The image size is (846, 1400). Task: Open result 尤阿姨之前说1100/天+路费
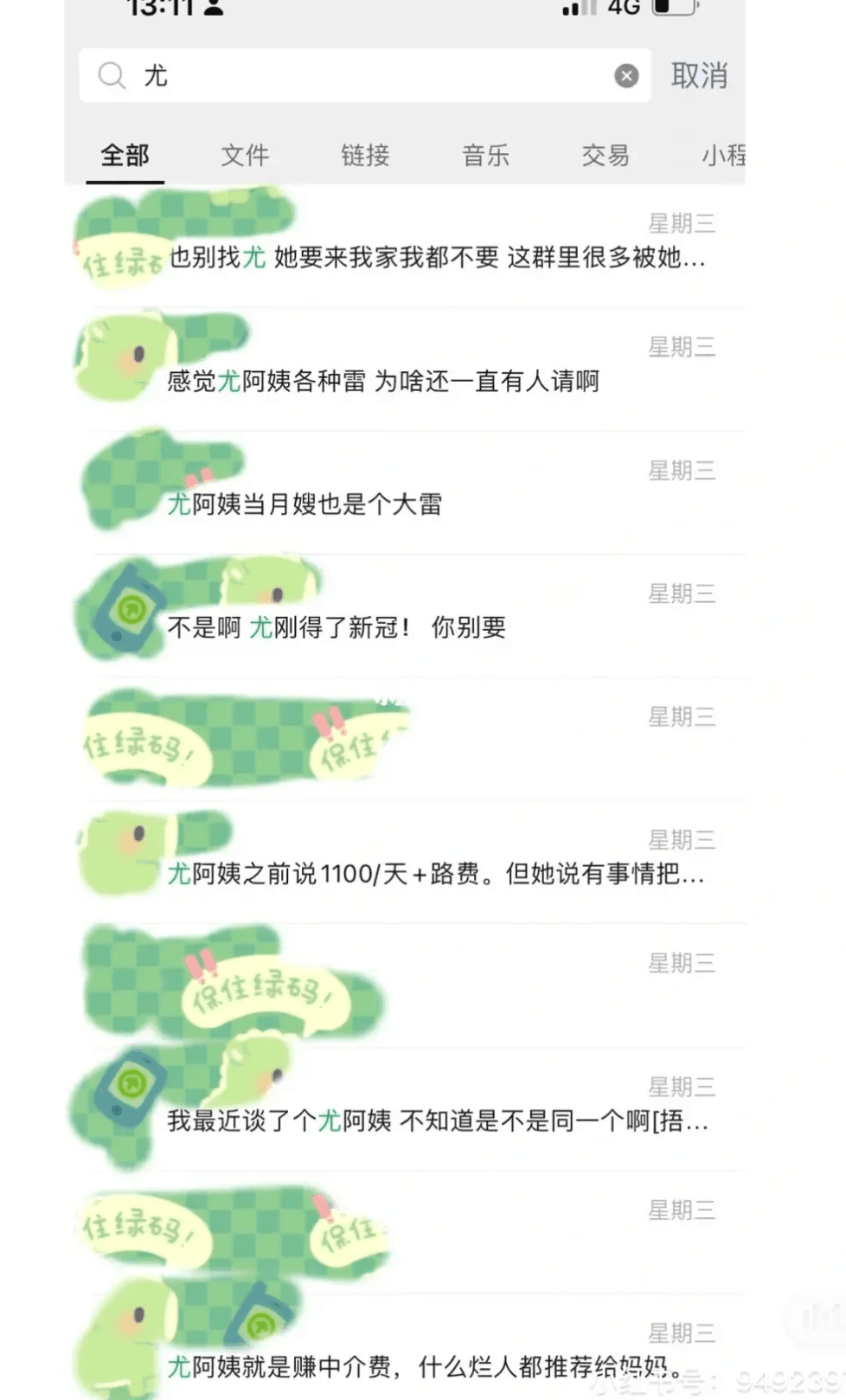(x=436, y=874)
